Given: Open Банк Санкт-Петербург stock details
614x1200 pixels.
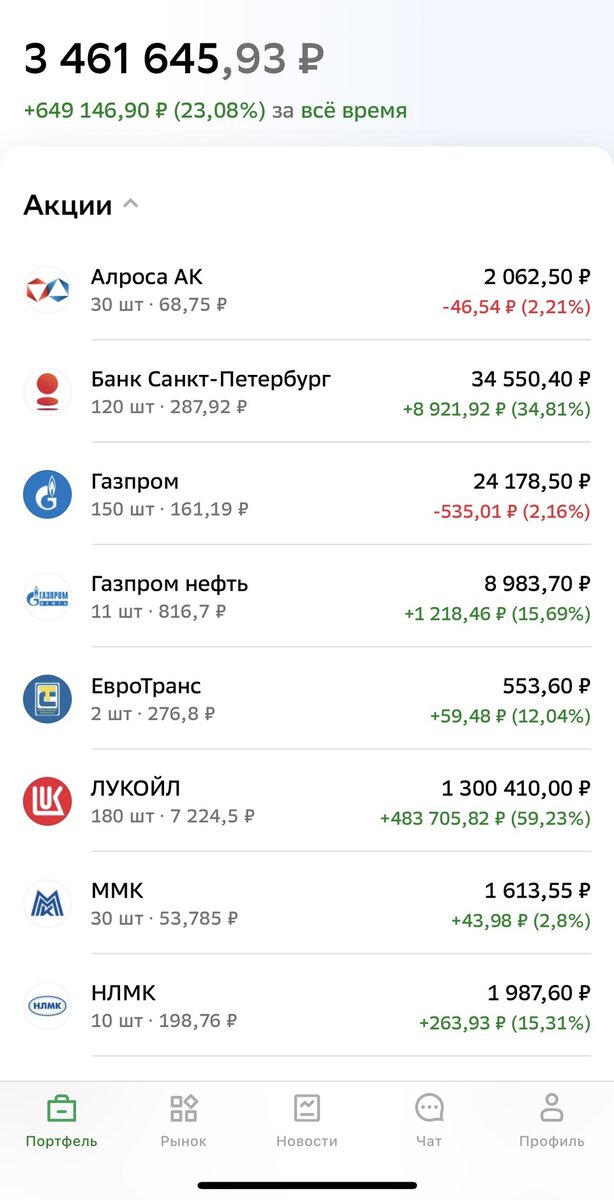Looking at the screenshot, I should (306, 392).
